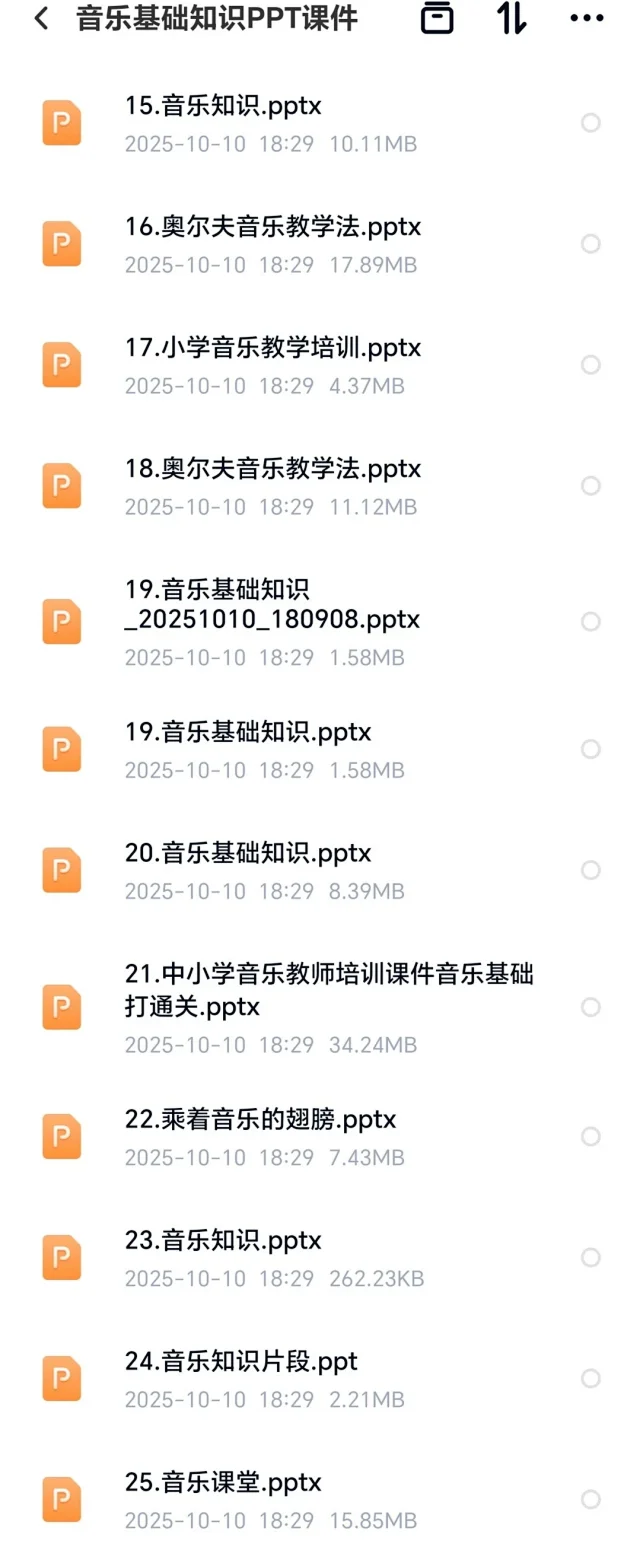This screenshot has width=640, height=1547.
Task: Go back from the 音乐基础知识PPT课件 folder
Action: click(40, 19)
